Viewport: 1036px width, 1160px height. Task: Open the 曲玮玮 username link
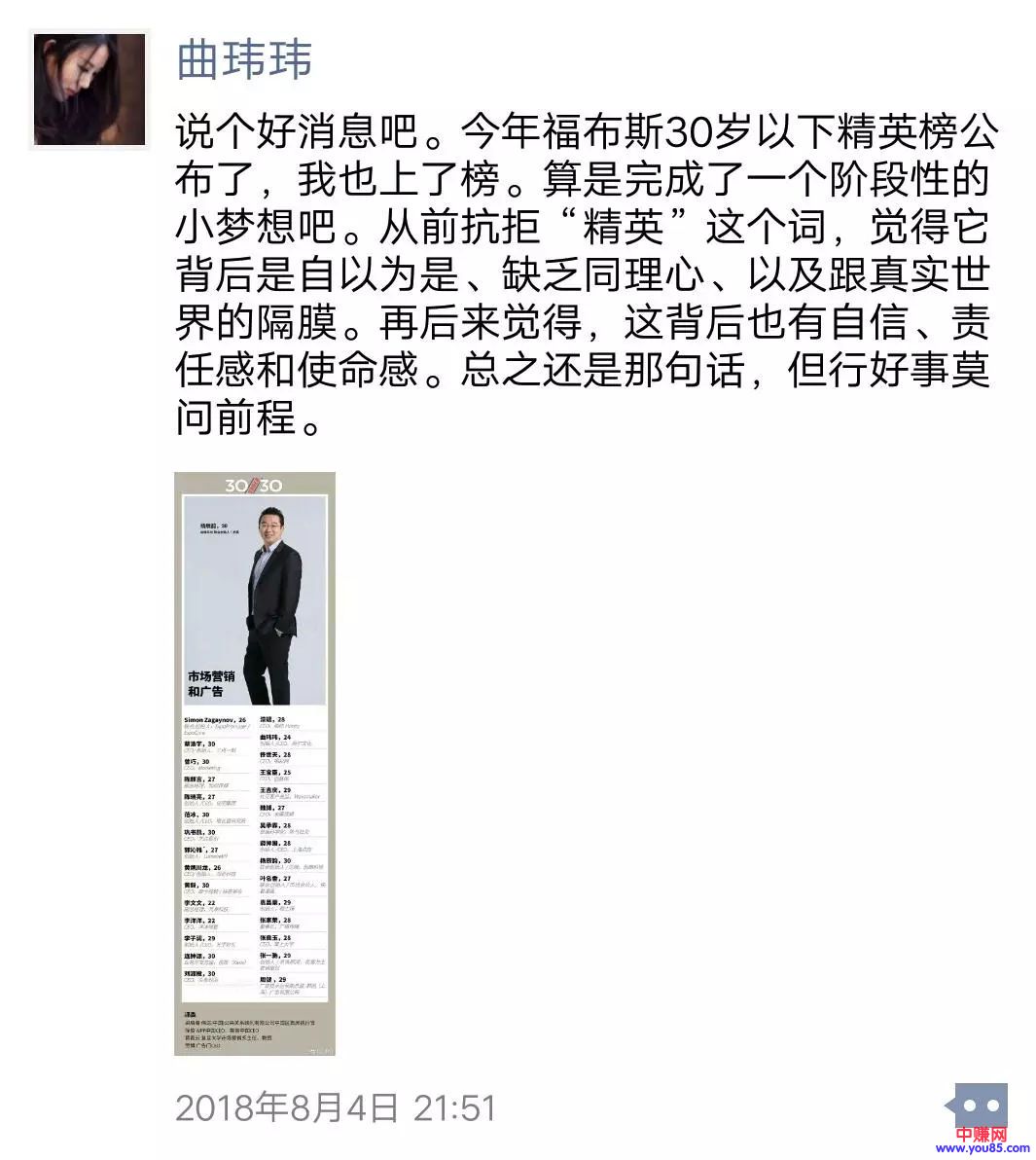(x=244, y=59)
